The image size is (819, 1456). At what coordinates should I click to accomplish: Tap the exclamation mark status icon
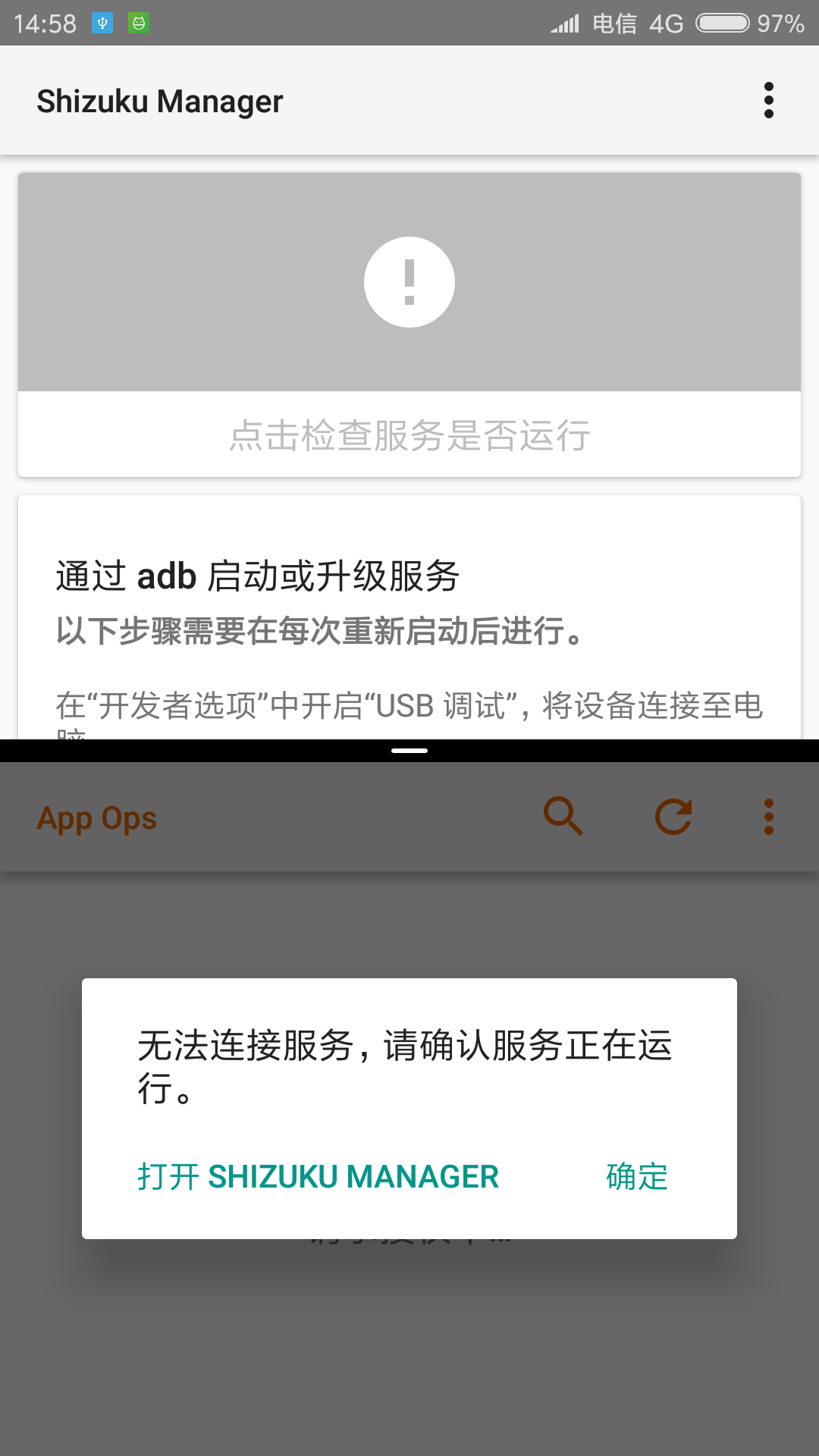pos(409,281)
